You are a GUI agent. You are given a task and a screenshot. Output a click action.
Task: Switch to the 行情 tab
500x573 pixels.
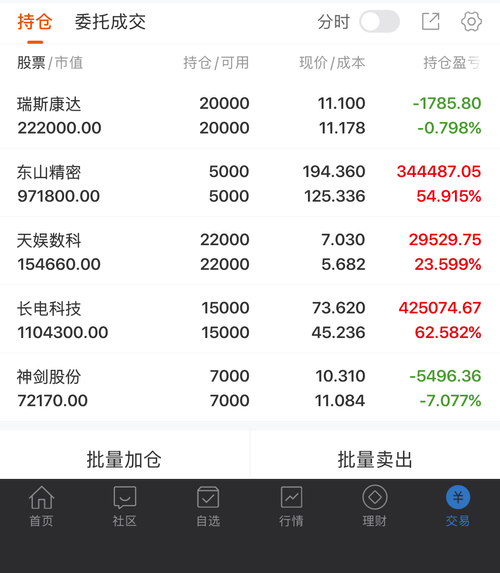(x=291, y=506)
